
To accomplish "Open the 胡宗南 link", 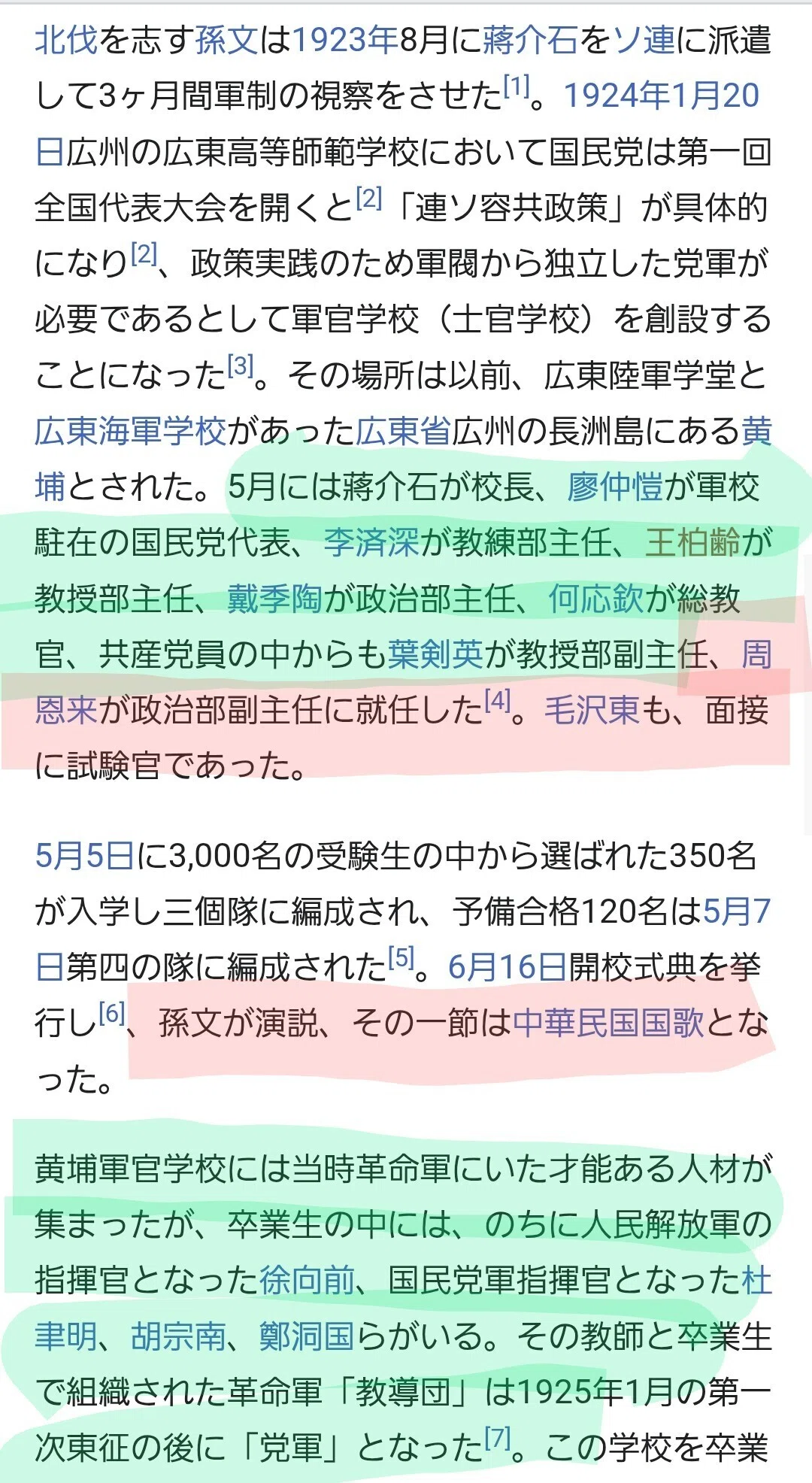I will click(x=178, y=1336).
